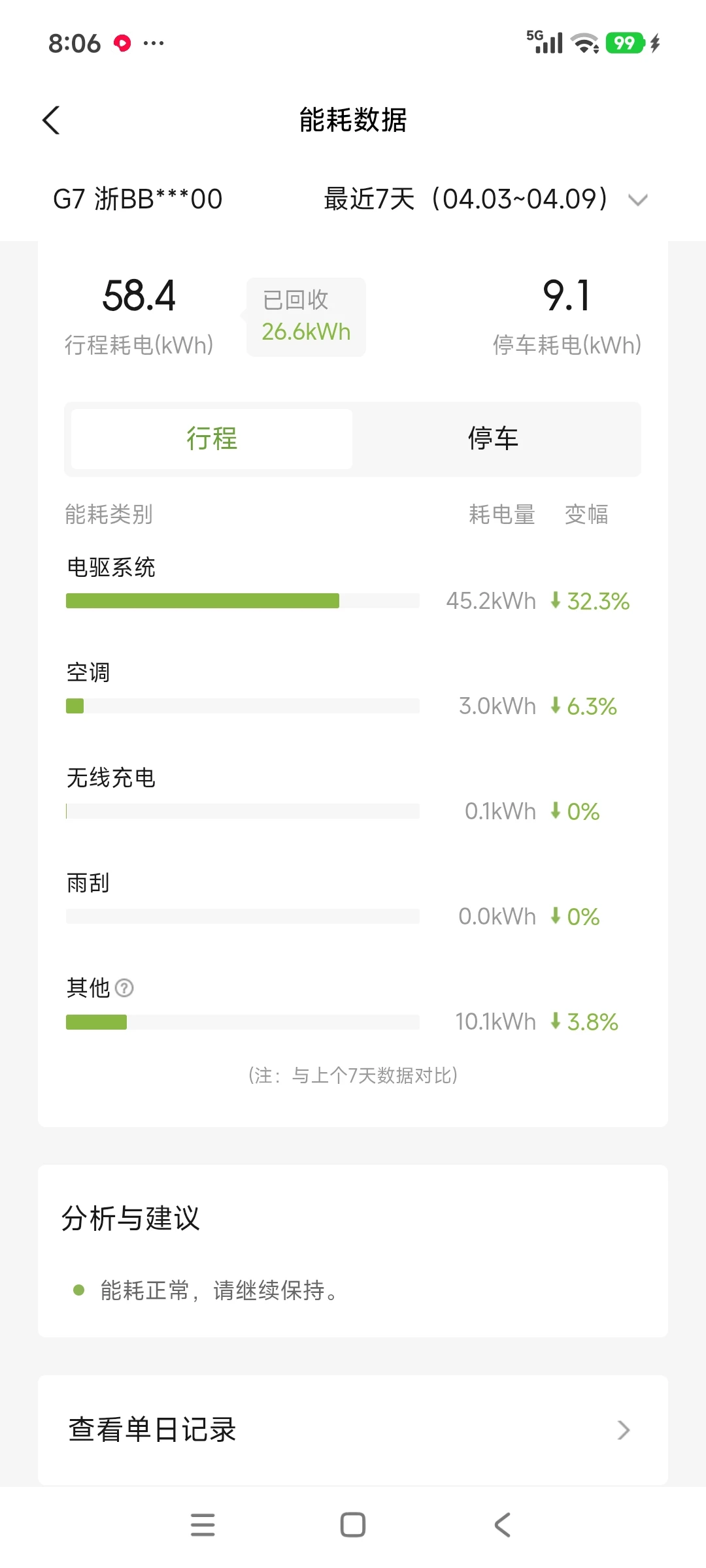Viewport: 706px width, 1568px height.
Task: Open the system recent apps menu
Action: [203, 1525]
